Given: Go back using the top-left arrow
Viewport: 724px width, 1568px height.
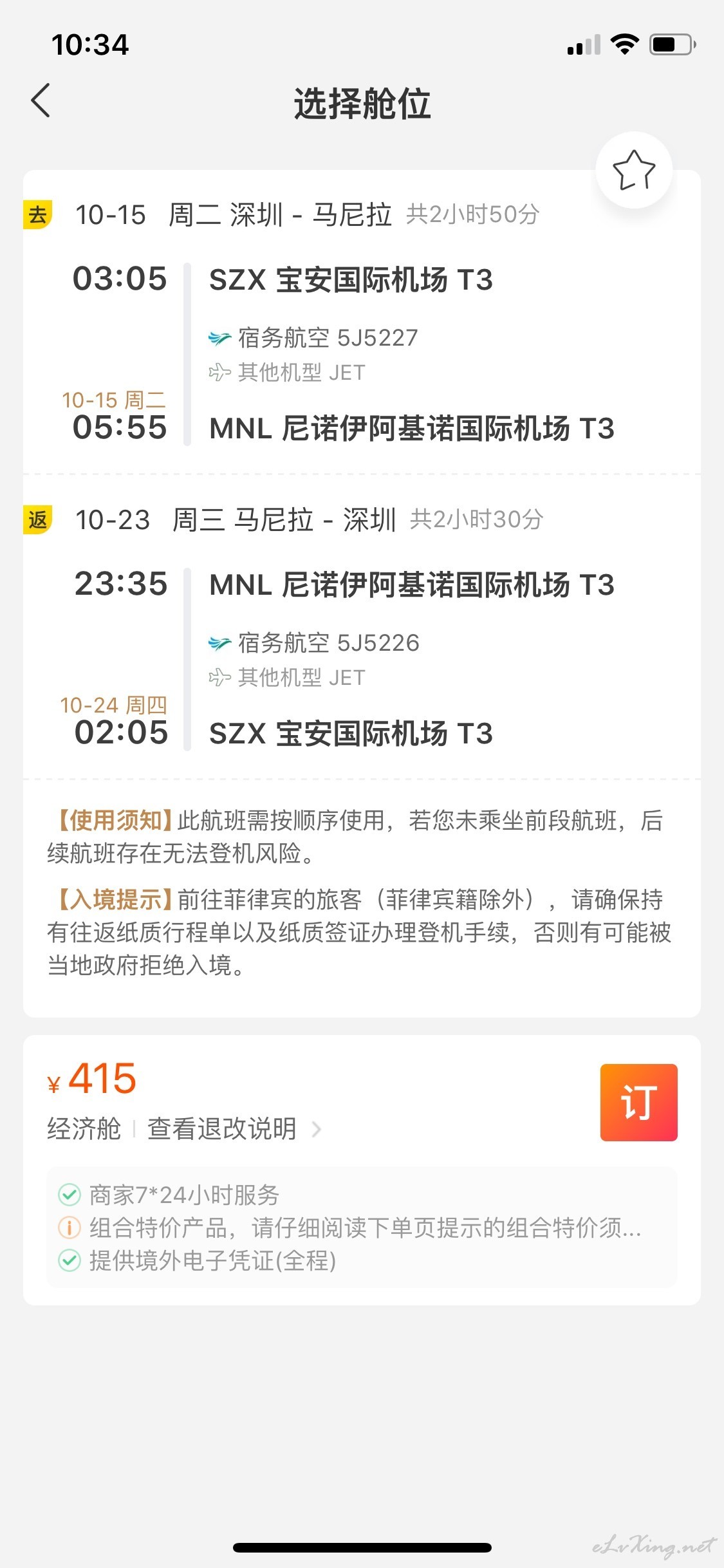Looking at the screenshot, I should (41, 101).
